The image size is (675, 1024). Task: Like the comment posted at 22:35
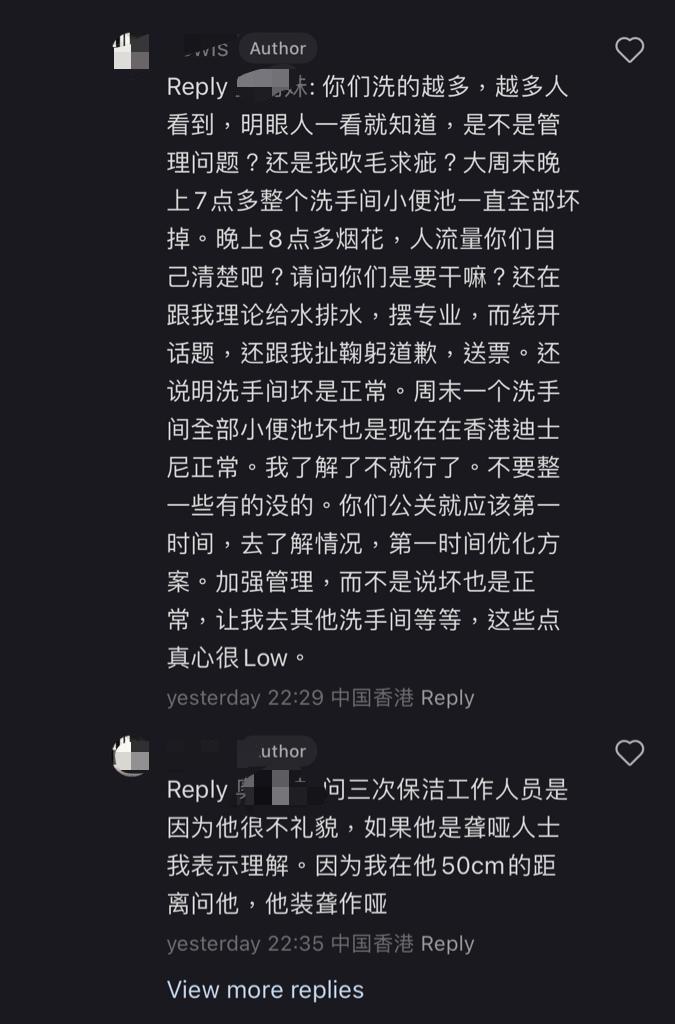pos(629,753)
